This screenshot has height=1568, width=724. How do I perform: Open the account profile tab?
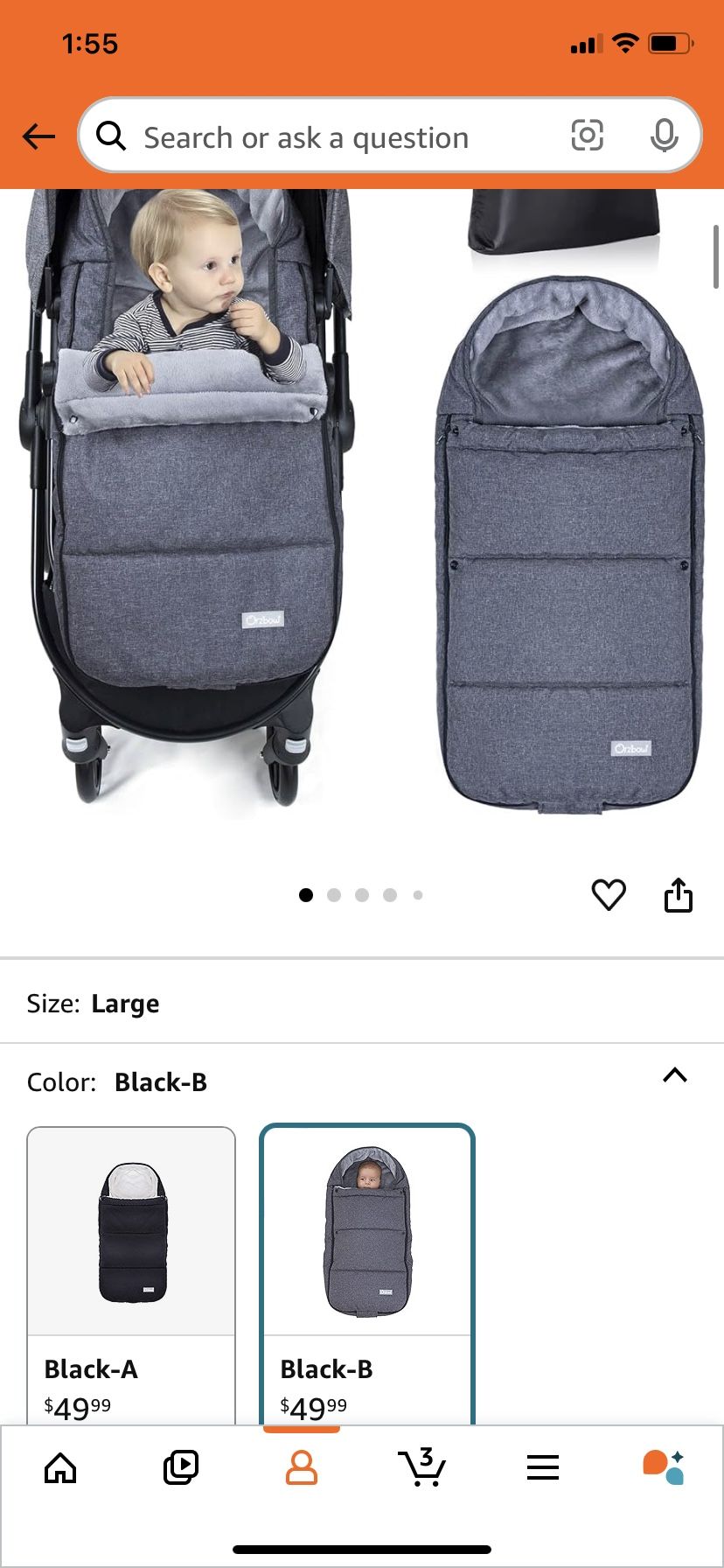302,1467
